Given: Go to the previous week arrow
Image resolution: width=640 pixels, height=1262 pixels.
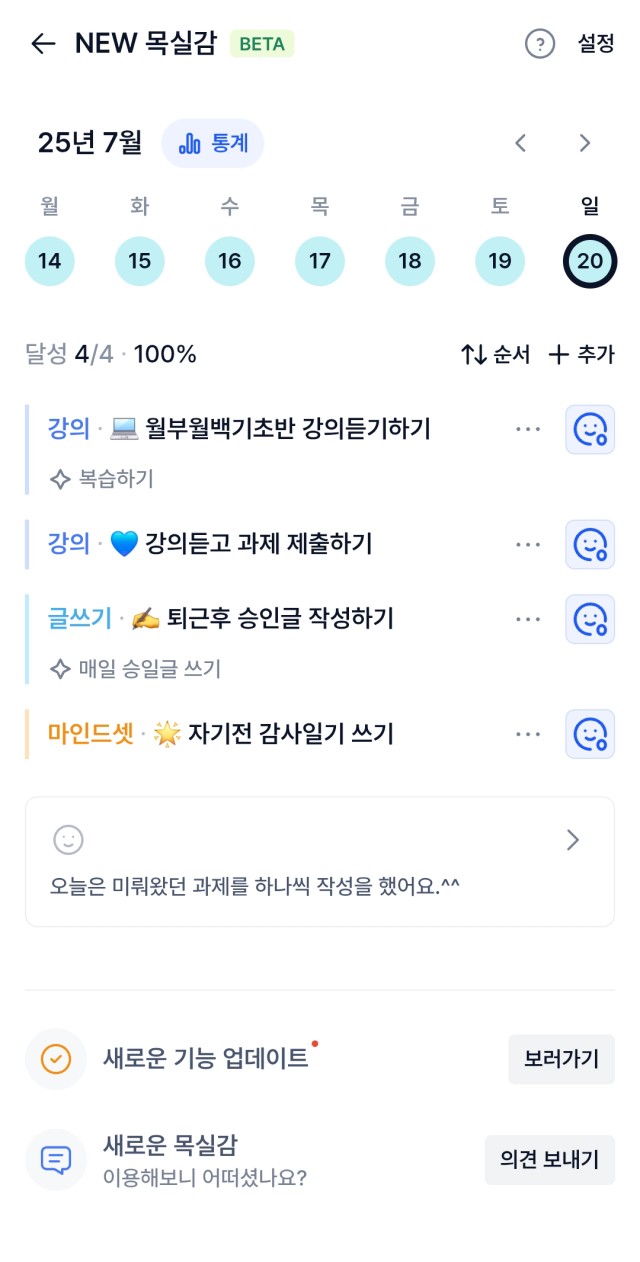Looking at the screenshot, I should click(x=520, y=143).
